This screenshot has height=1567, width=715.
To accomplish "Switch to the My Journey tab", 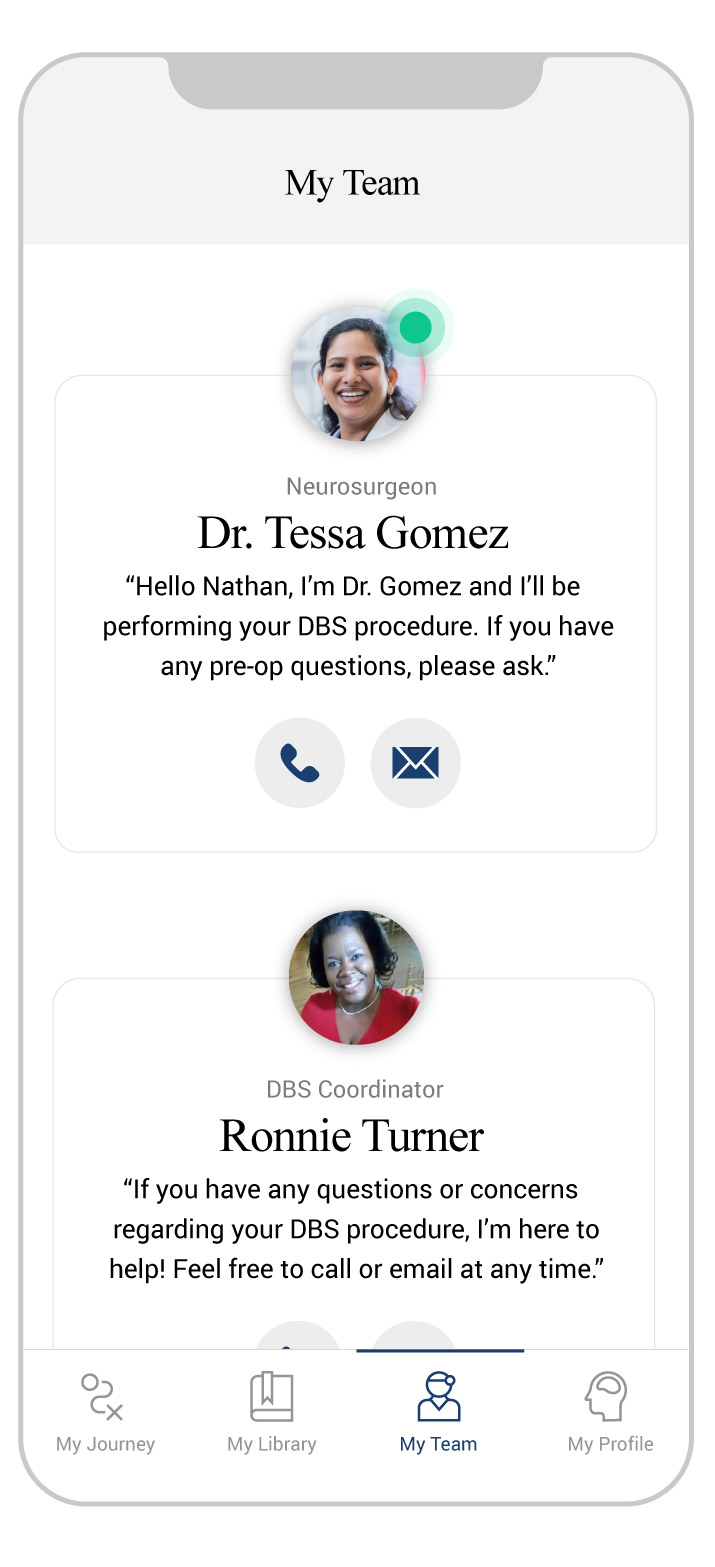I will tap(105, 1412).
